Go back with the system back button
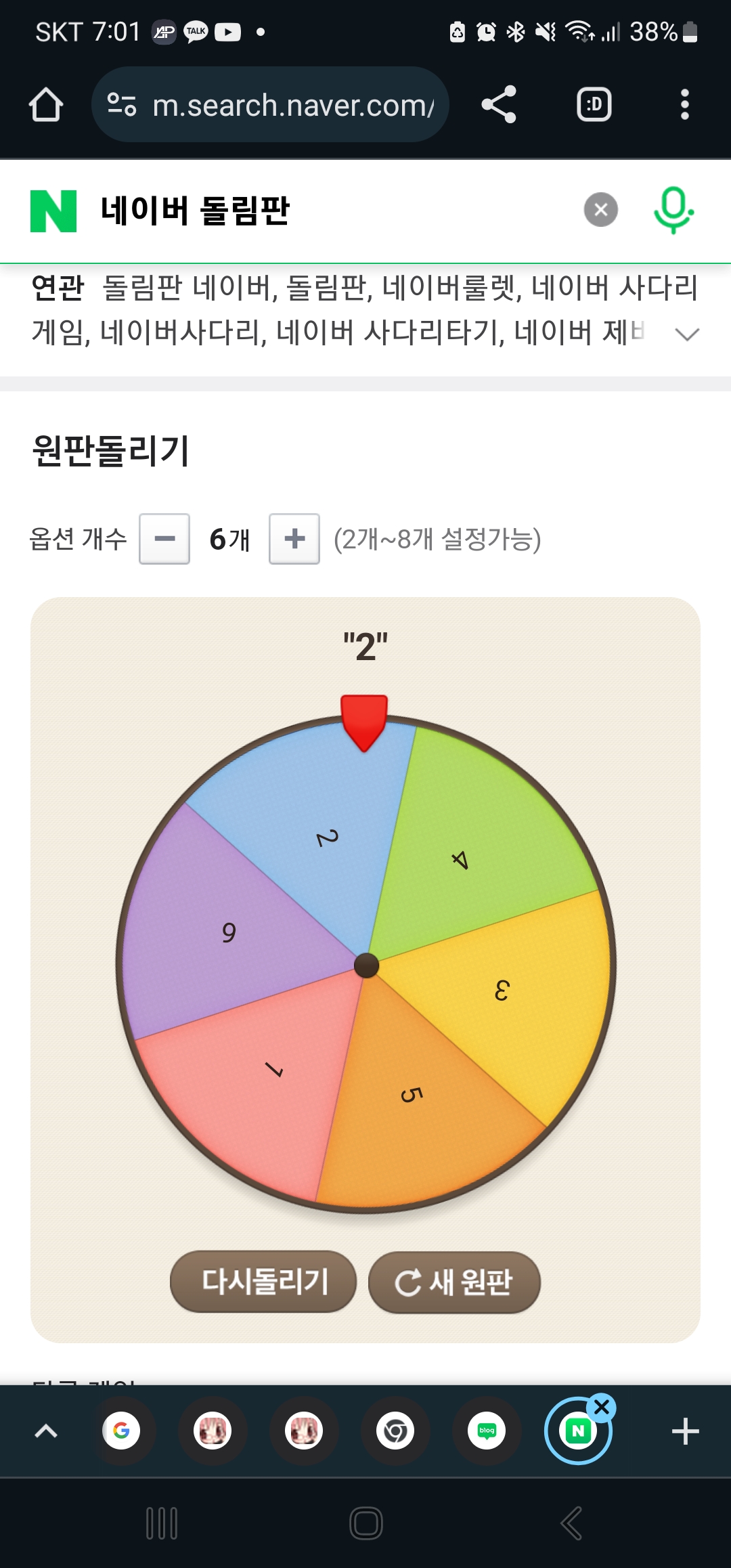 pos(571,1523)
